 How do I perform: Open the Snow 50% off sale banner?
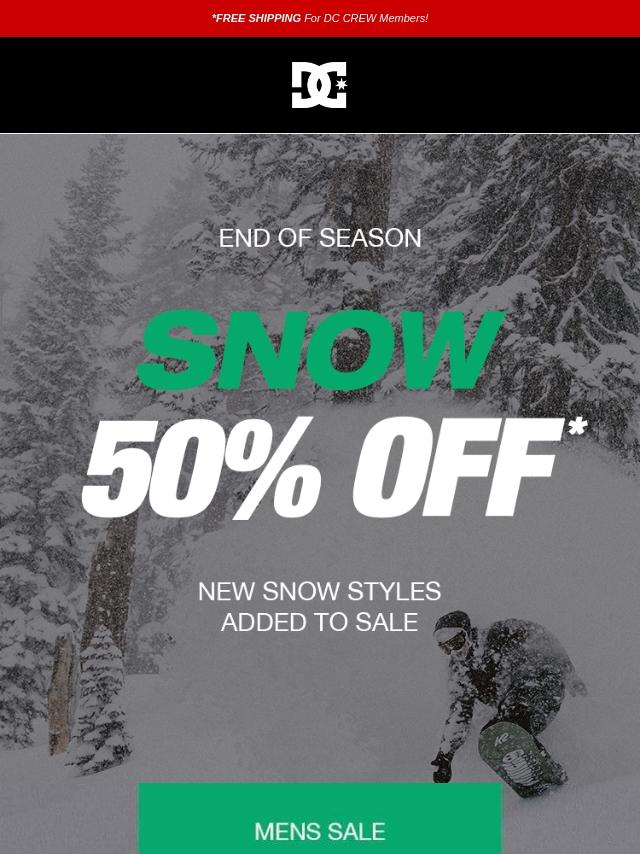tap(320, 420)
